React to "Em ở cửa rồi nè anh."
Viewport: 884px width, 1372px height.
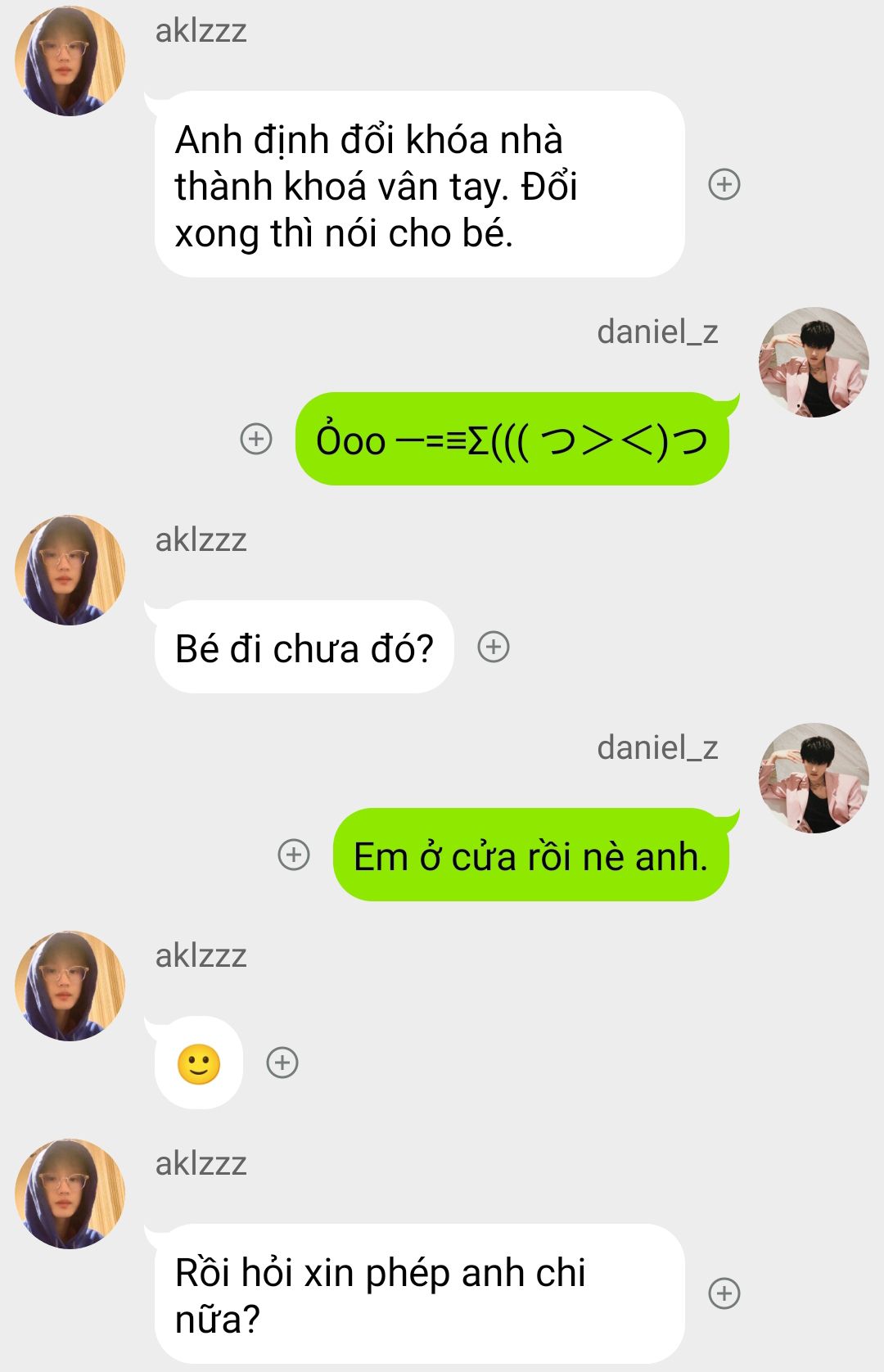pyautogui.click(x=294, y=855)
